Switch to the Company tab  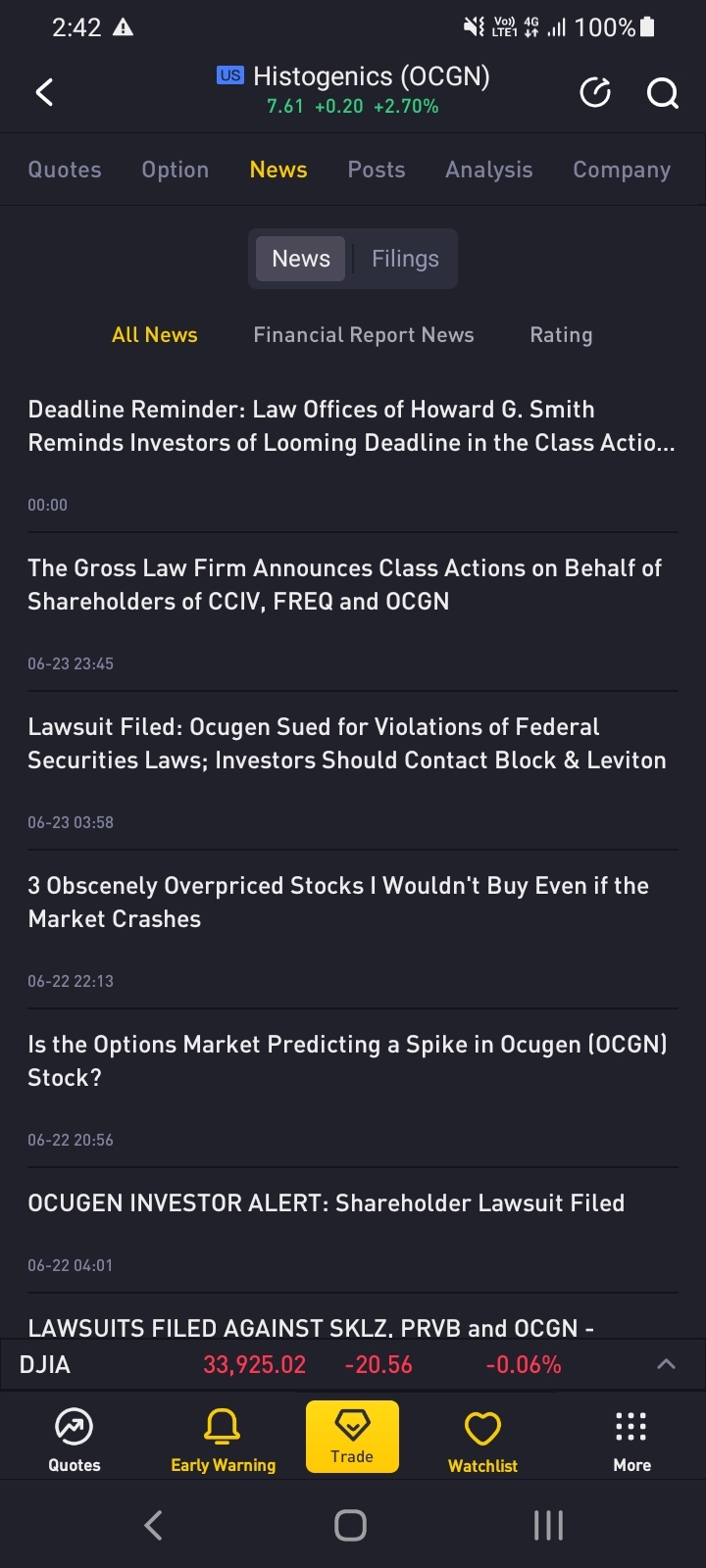[622, 170]
